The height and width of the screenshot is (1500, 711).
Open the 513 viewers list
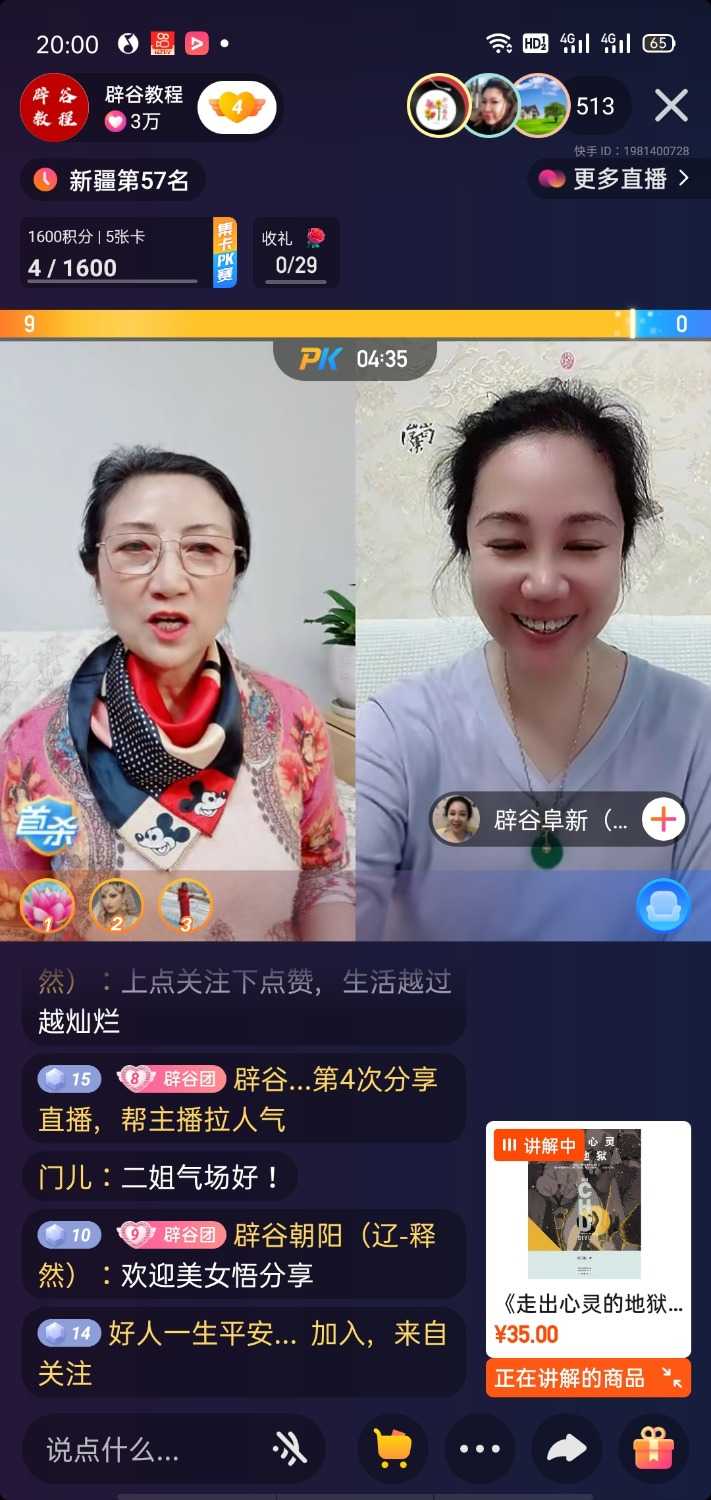[x=595, y=106]
